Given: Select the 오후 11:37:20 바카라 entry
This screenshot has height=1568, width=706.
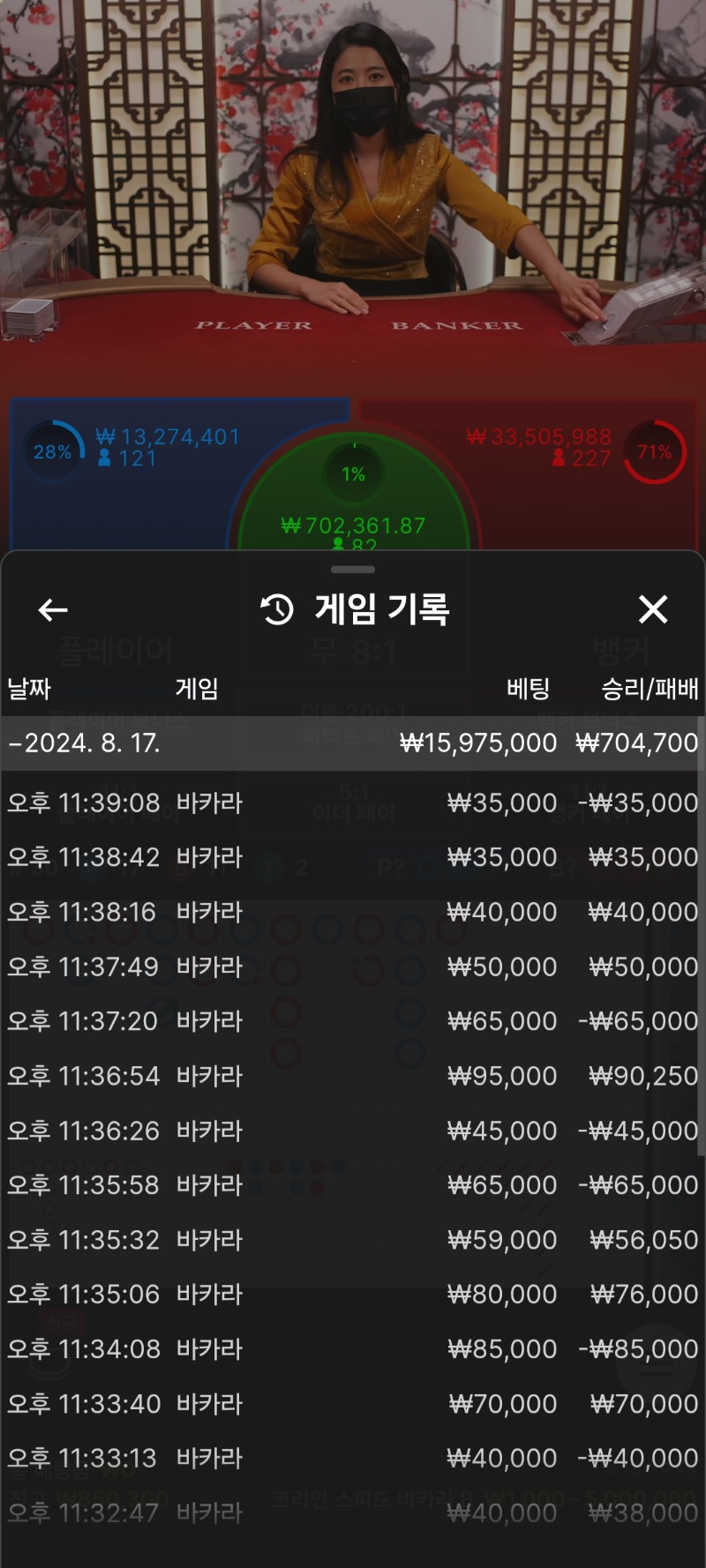Looking at the screenshot, I should (353, 1021).
